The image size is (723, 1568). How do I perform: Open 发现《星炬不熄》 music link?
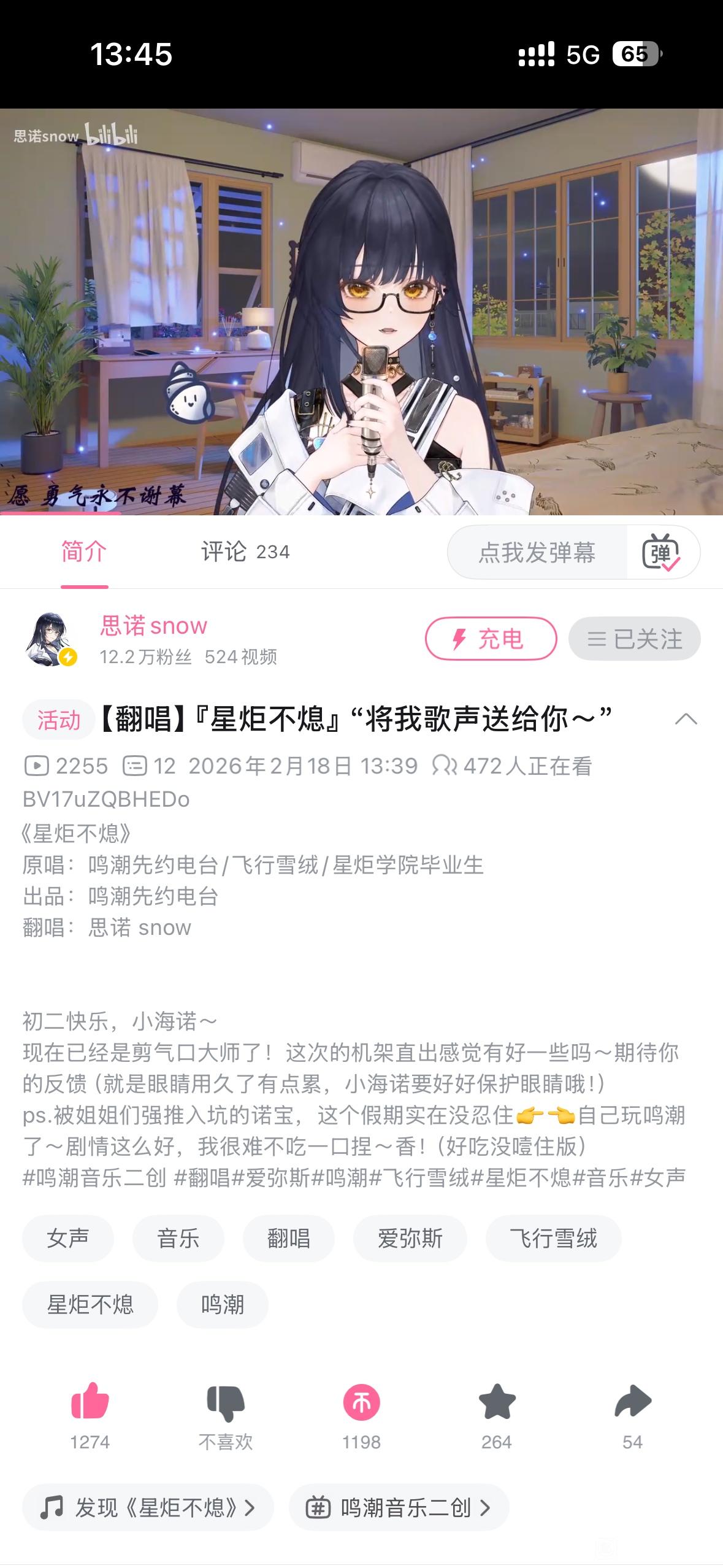pyautogui.click(x=147, y=1507)
